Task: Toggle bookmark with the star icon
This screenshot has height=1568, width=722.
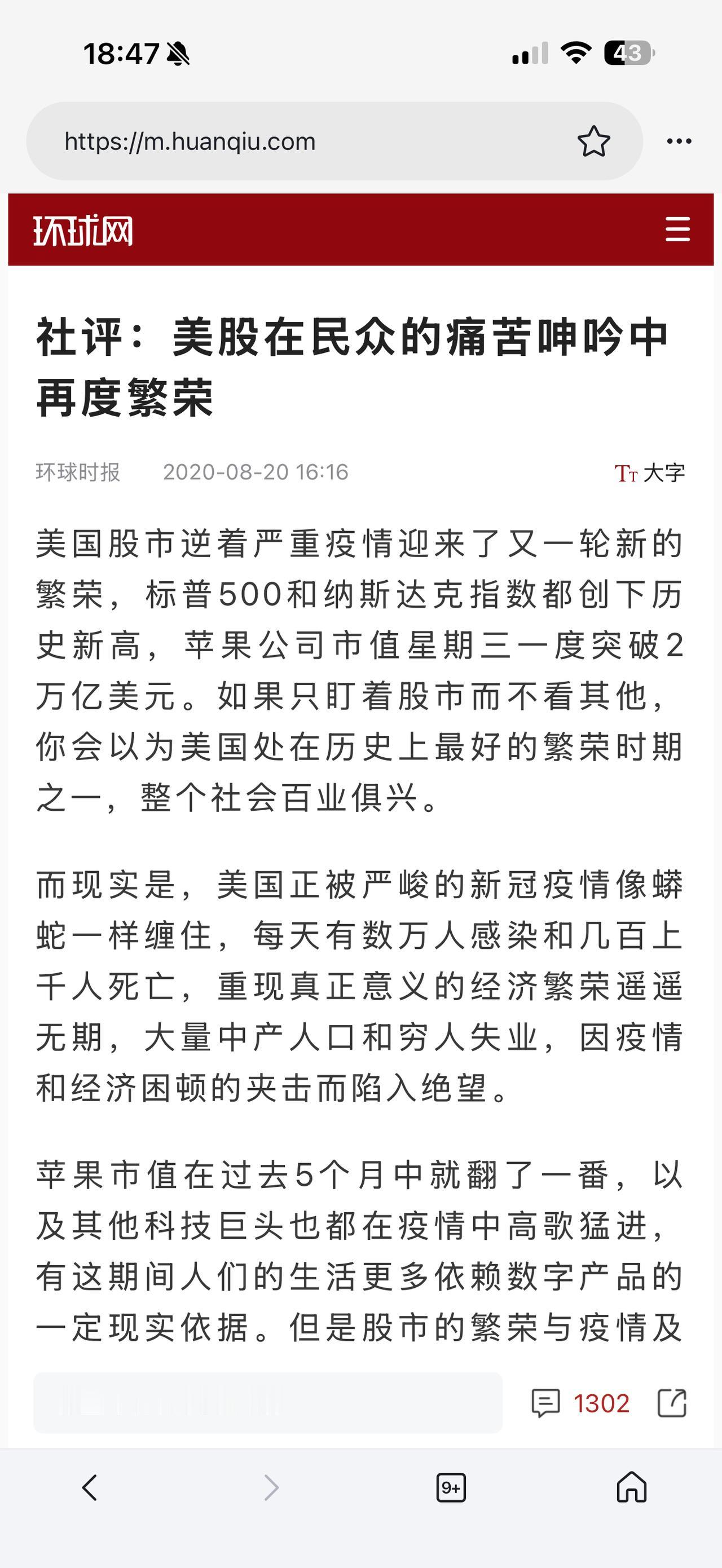Action: click(x=593, y=140)
